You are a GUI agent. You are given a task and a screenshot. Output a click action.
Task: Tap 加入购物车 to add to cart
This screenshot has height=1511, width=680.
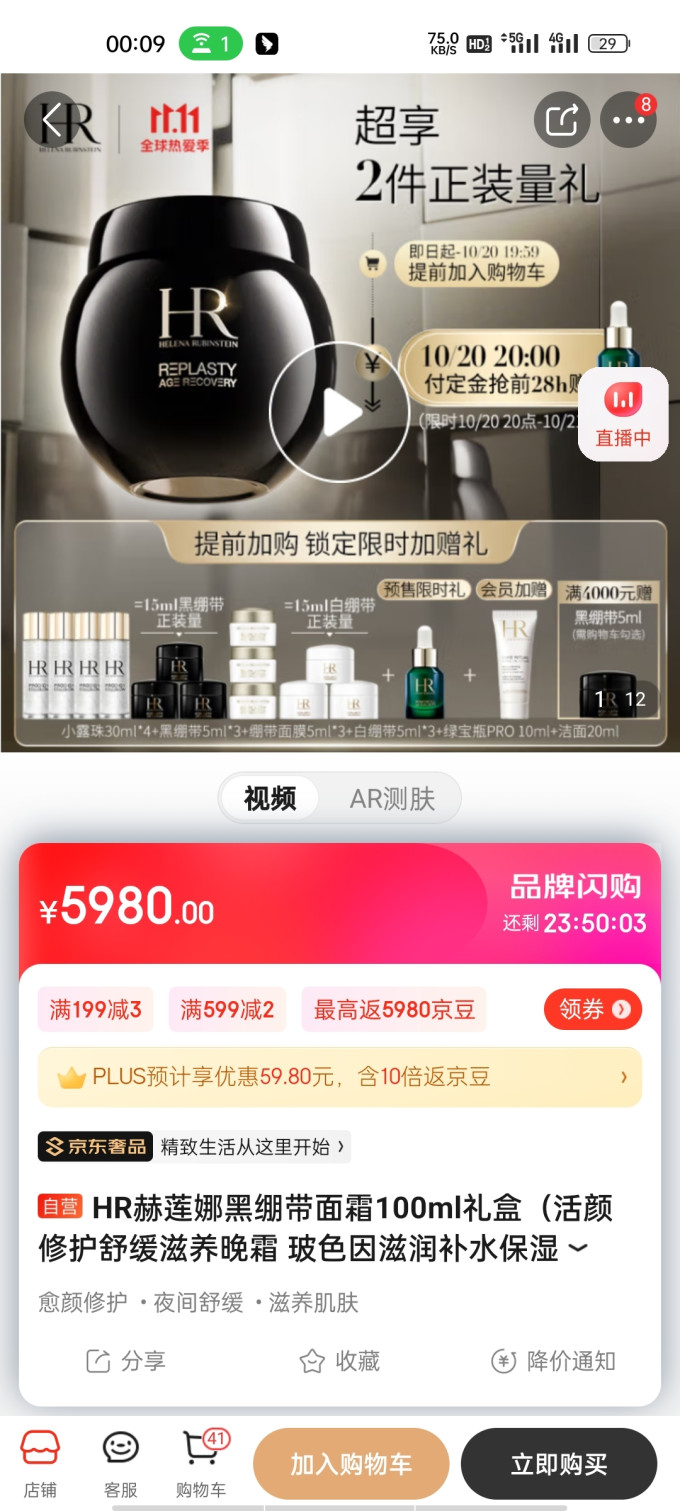tap(351, 1464)
